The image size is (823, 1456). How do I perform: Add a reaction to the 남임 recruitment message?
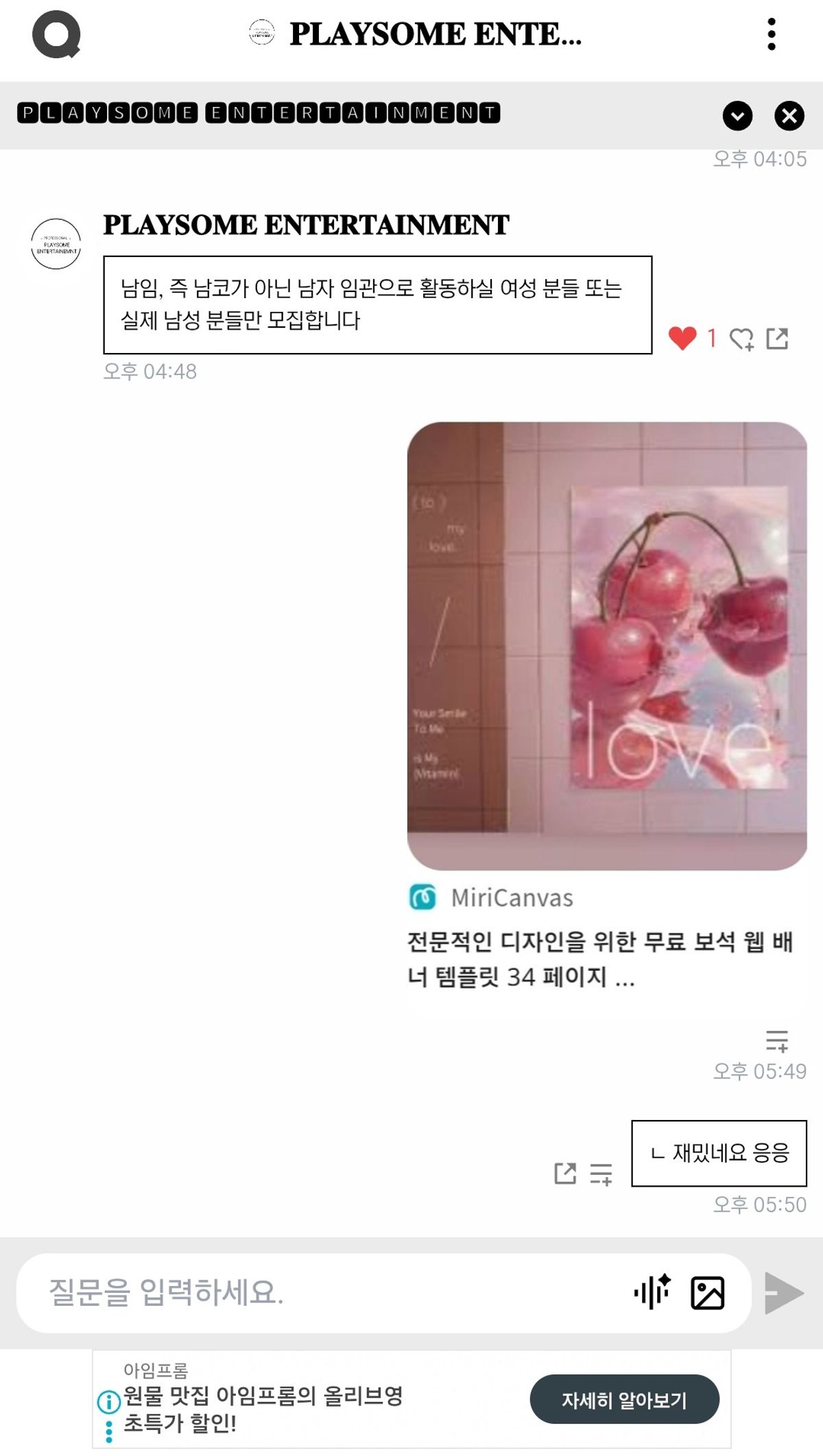(x=741, y=339)
